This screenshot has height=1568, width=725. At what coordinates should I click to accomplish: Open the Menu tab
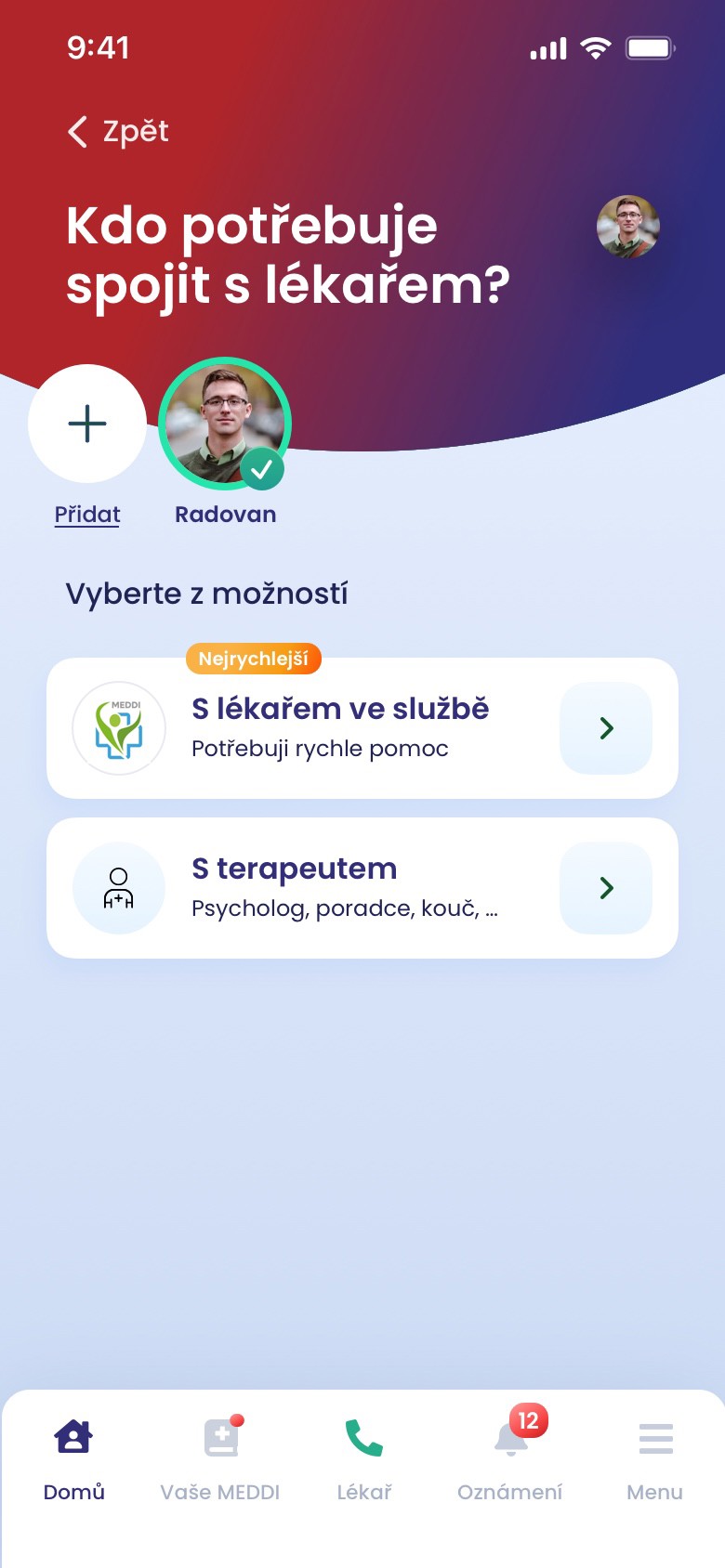coord(655,1458)
